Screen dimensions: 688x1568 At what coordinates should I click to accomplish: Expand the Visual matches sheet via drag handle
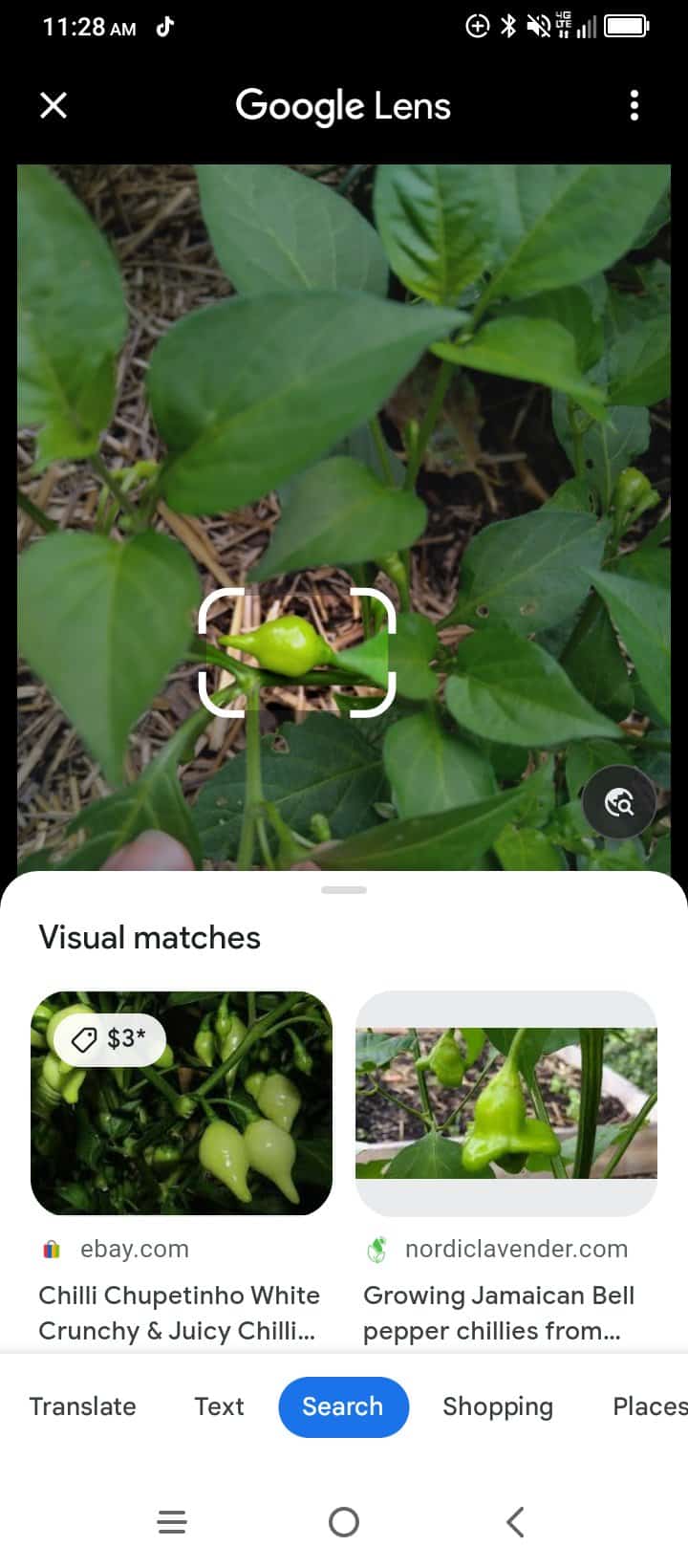[343, 889]
